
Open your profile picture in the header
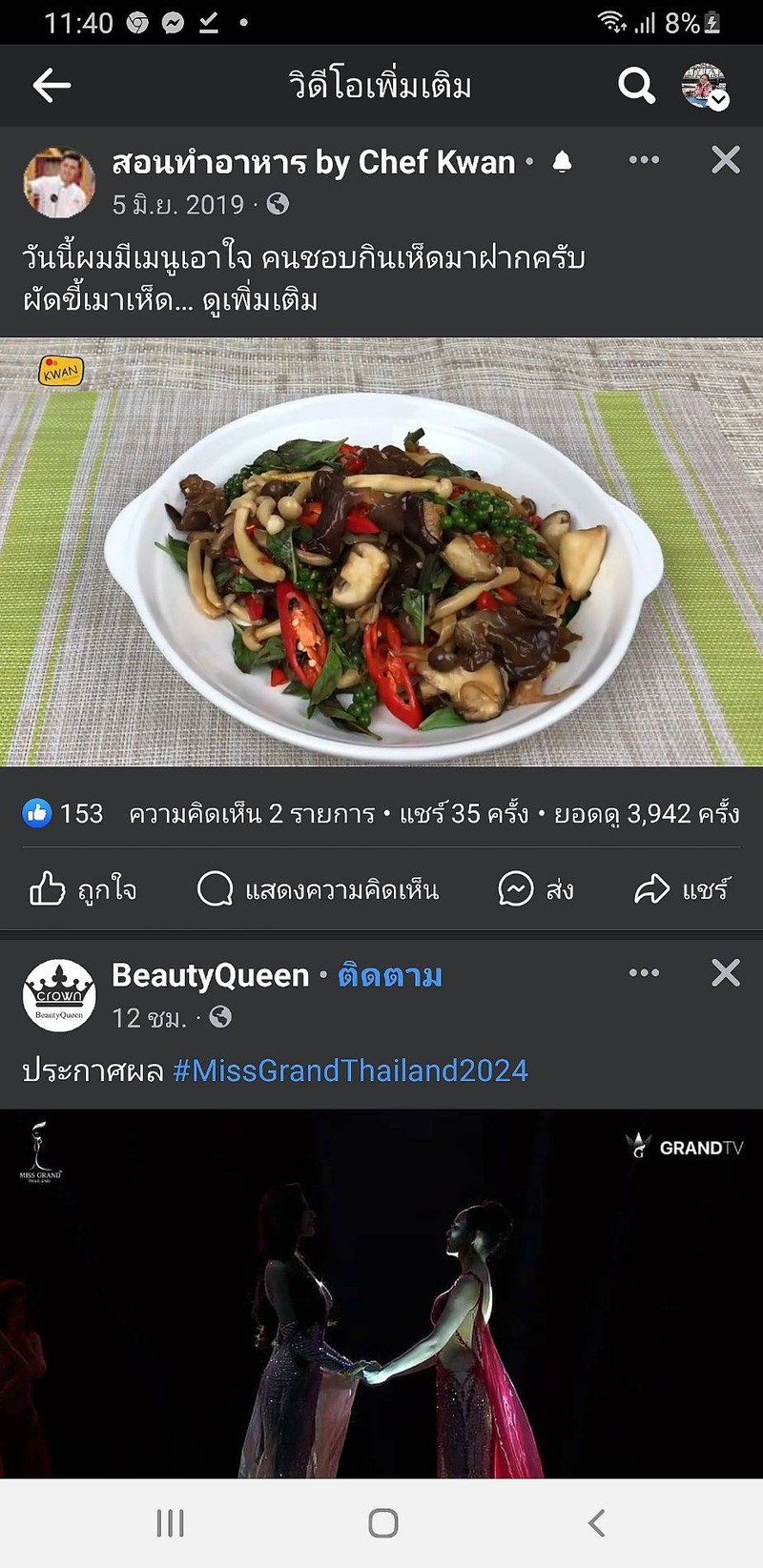click(704, 86)
